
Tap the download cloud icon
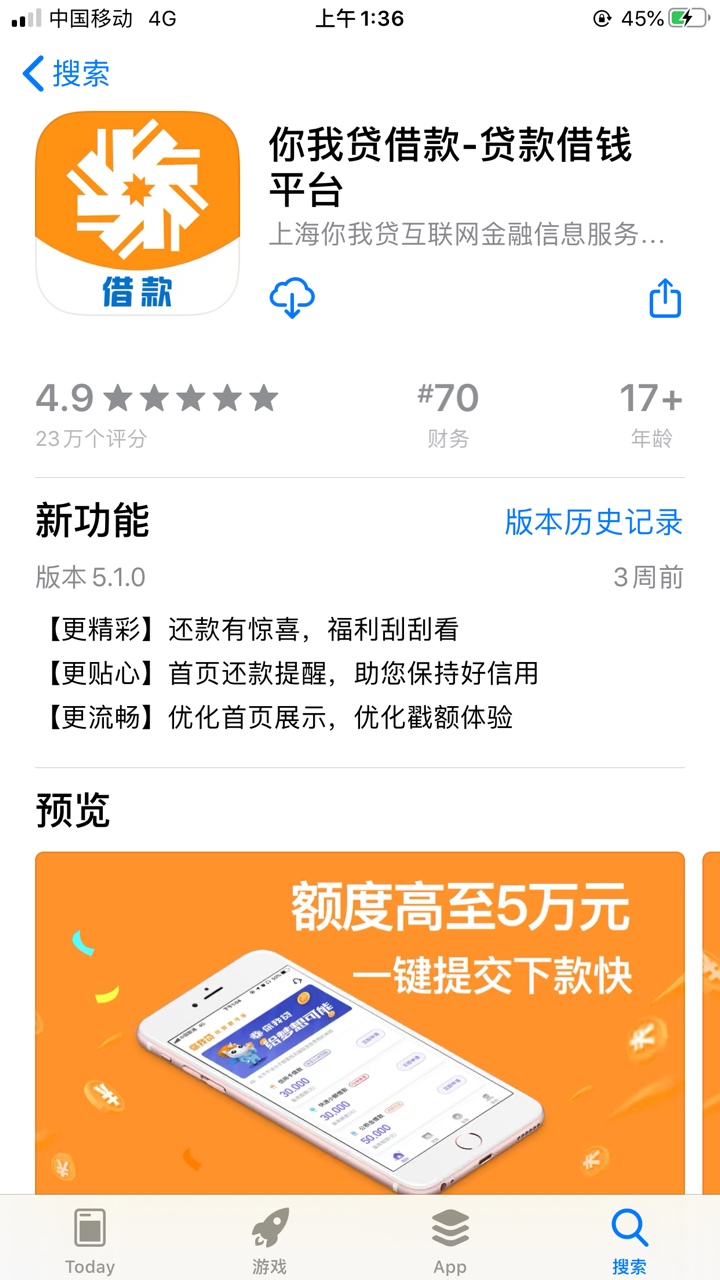290,297
